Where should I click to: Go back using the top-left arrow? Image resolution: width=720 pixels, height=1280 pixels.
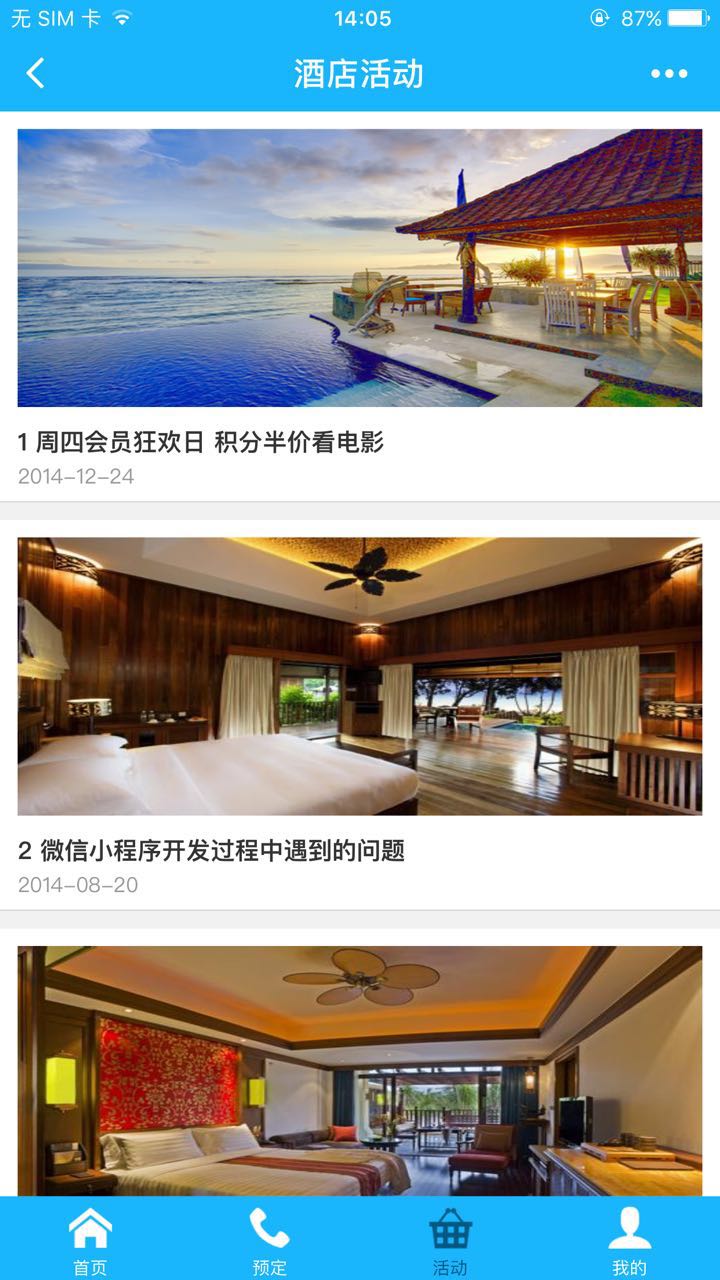[36, 73]
